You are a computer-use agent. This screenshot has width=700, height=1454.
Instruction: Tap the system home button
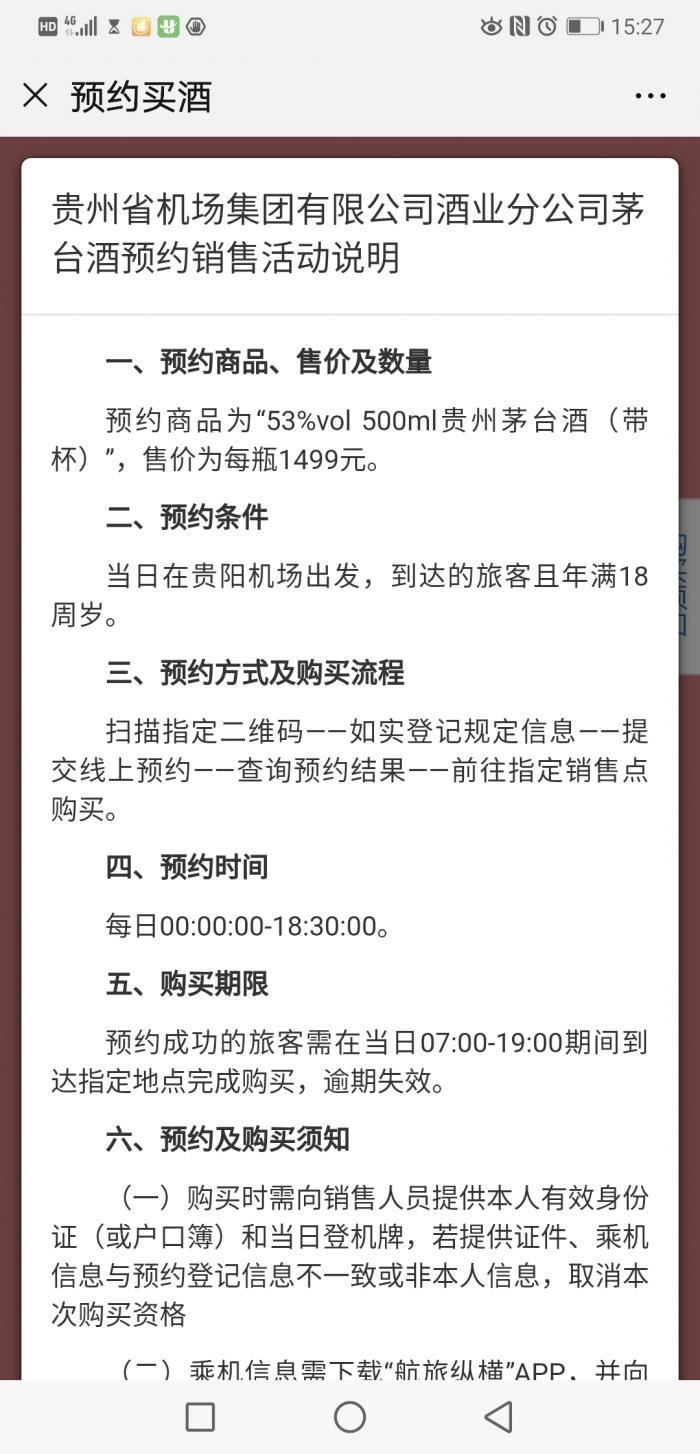point(350,1416)
